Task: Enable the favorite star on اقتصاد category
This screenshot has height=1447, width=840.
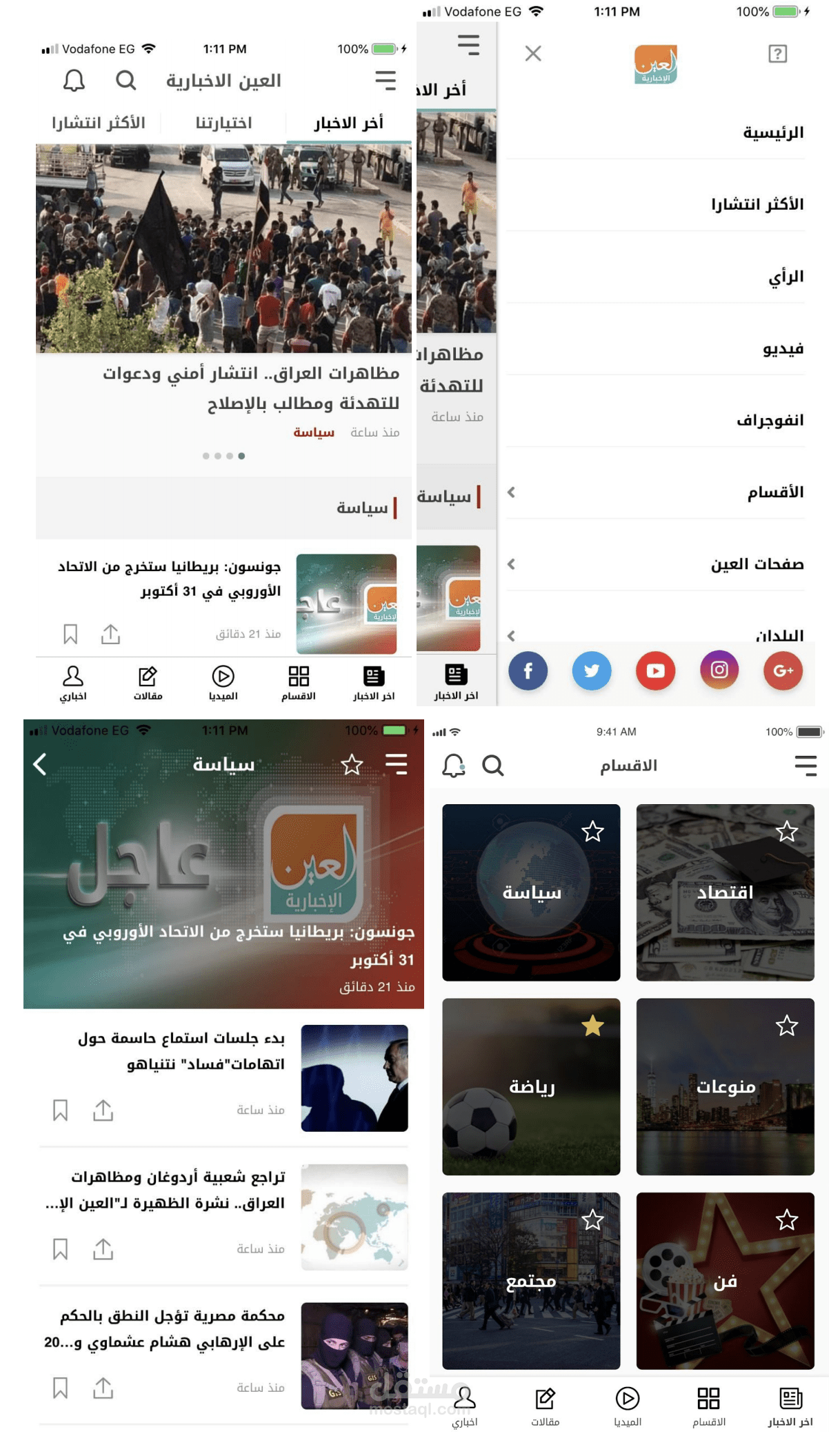Action: (786, 832)
